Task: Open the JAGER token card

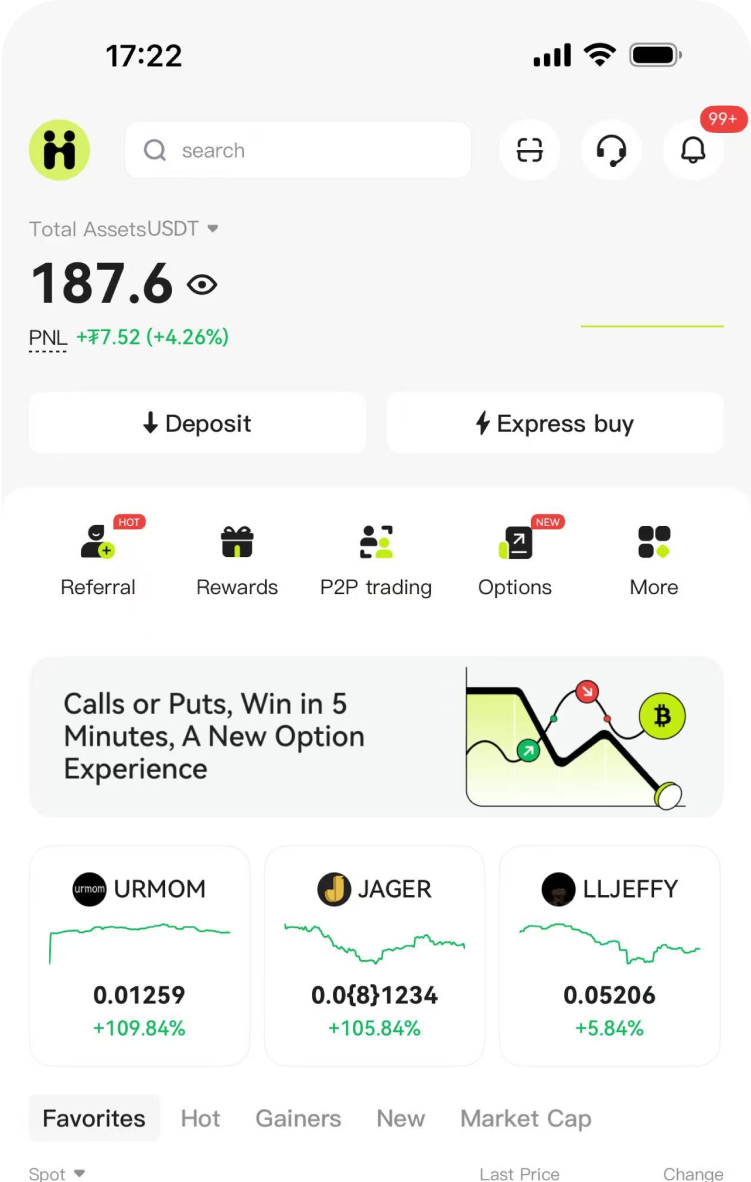Action: point(374,955)
